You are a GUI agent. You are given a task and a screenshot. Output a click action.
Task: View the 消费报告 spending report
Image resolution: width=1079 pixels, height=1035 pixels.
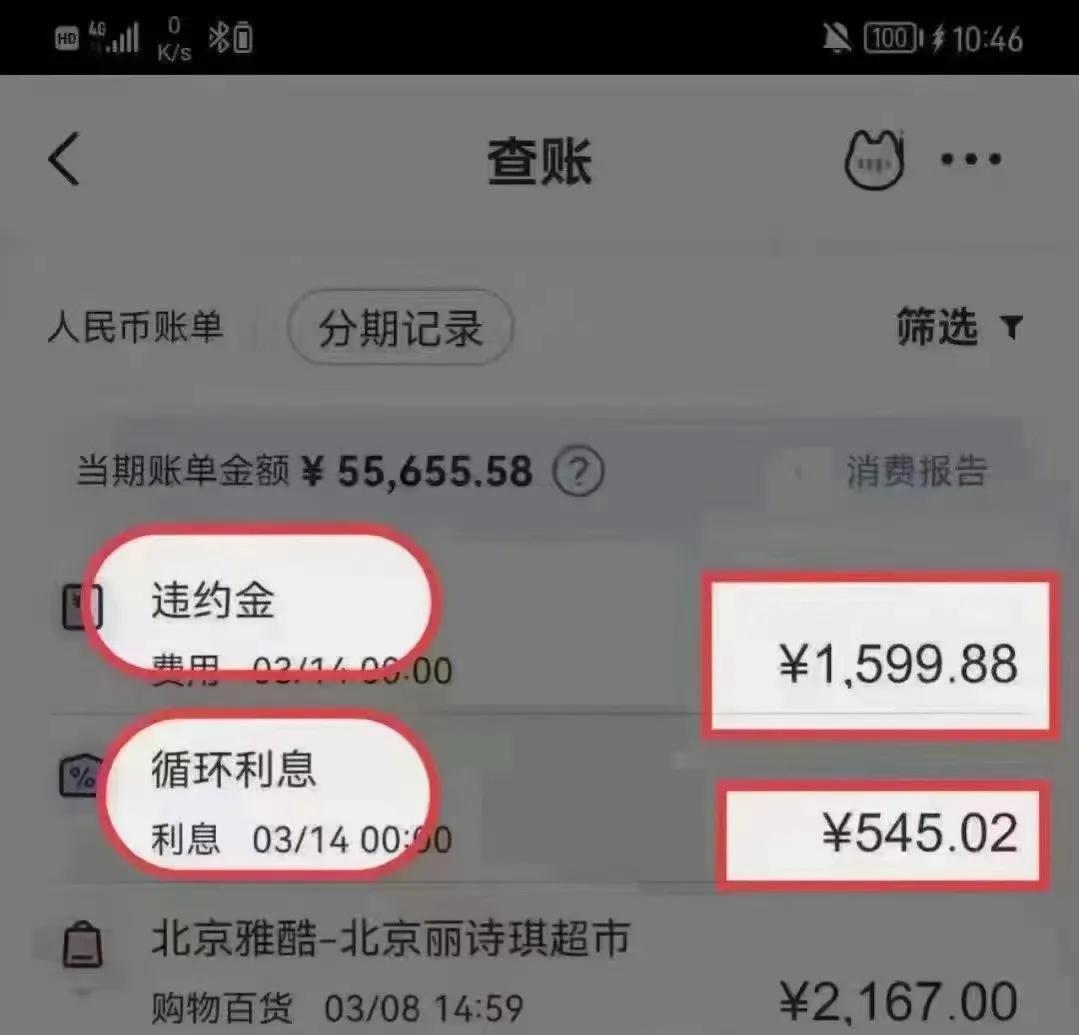tap(916, 471)
